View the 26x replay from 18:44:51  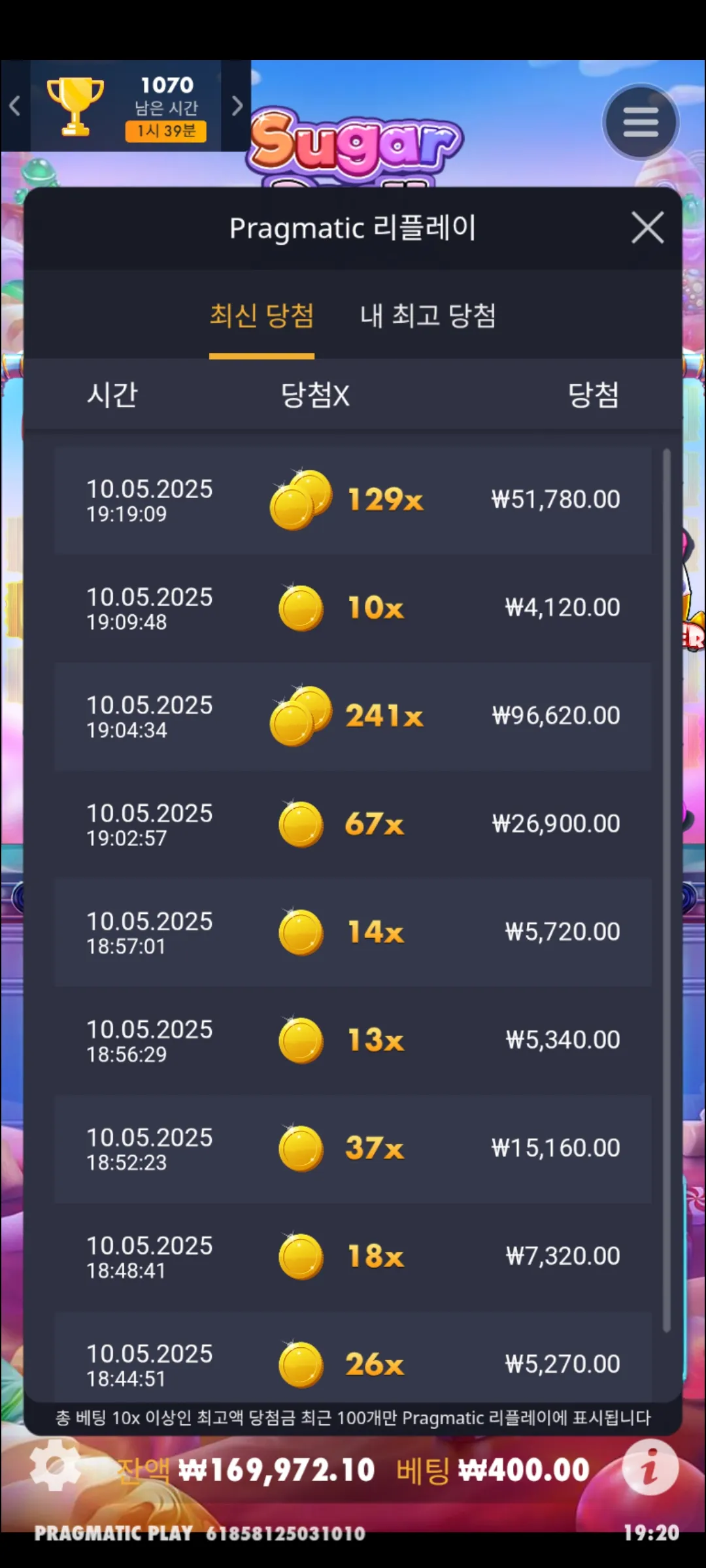coord(353,1357)
